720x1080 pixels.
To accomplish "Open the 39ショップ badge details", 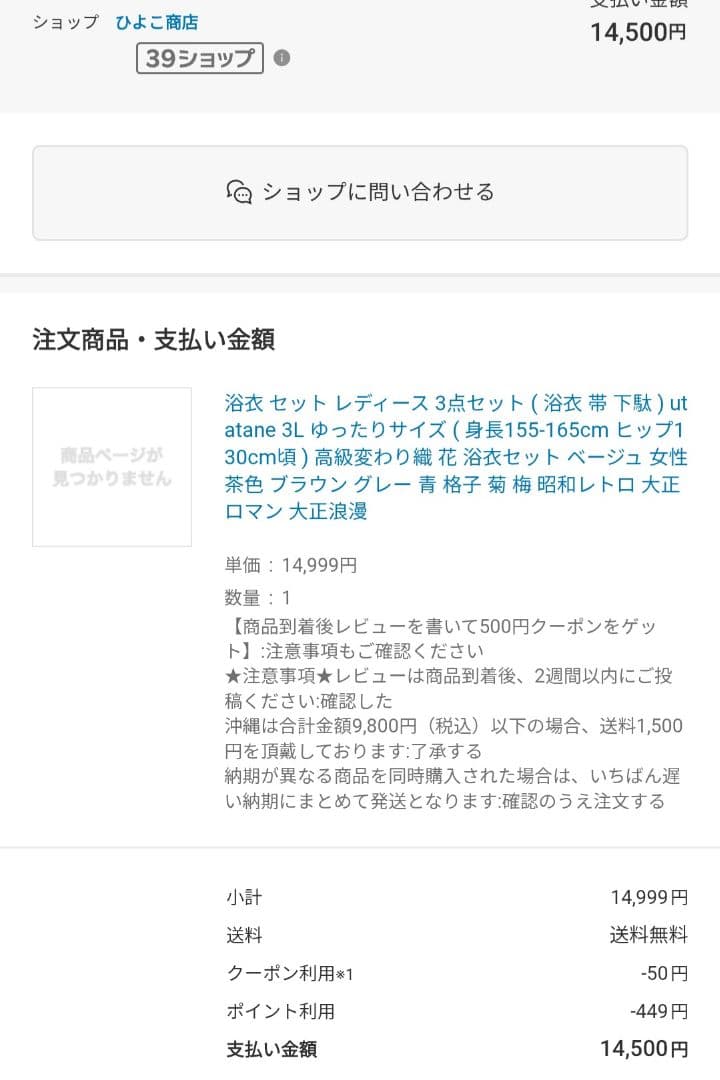I will pos(198,59).
